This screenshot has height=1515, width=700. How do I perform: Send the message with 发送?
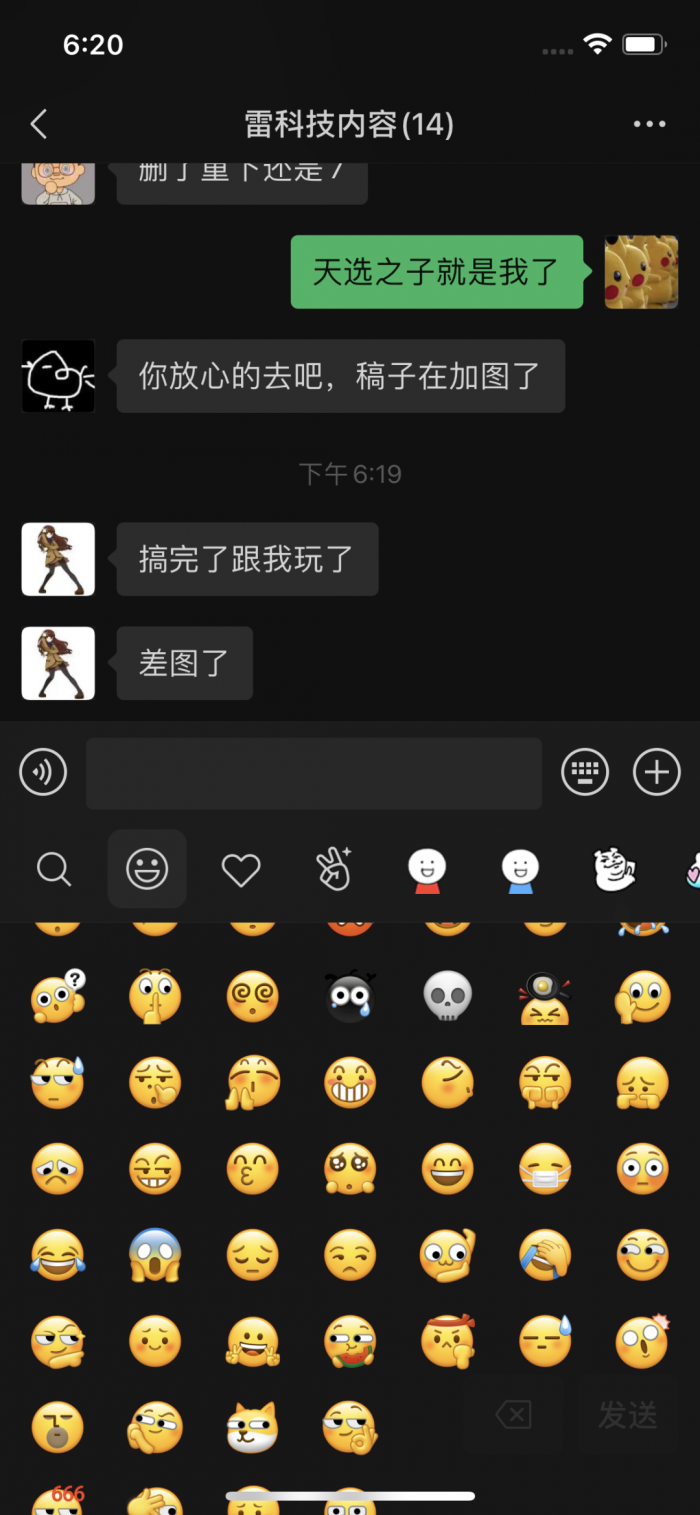[628, 1414]
